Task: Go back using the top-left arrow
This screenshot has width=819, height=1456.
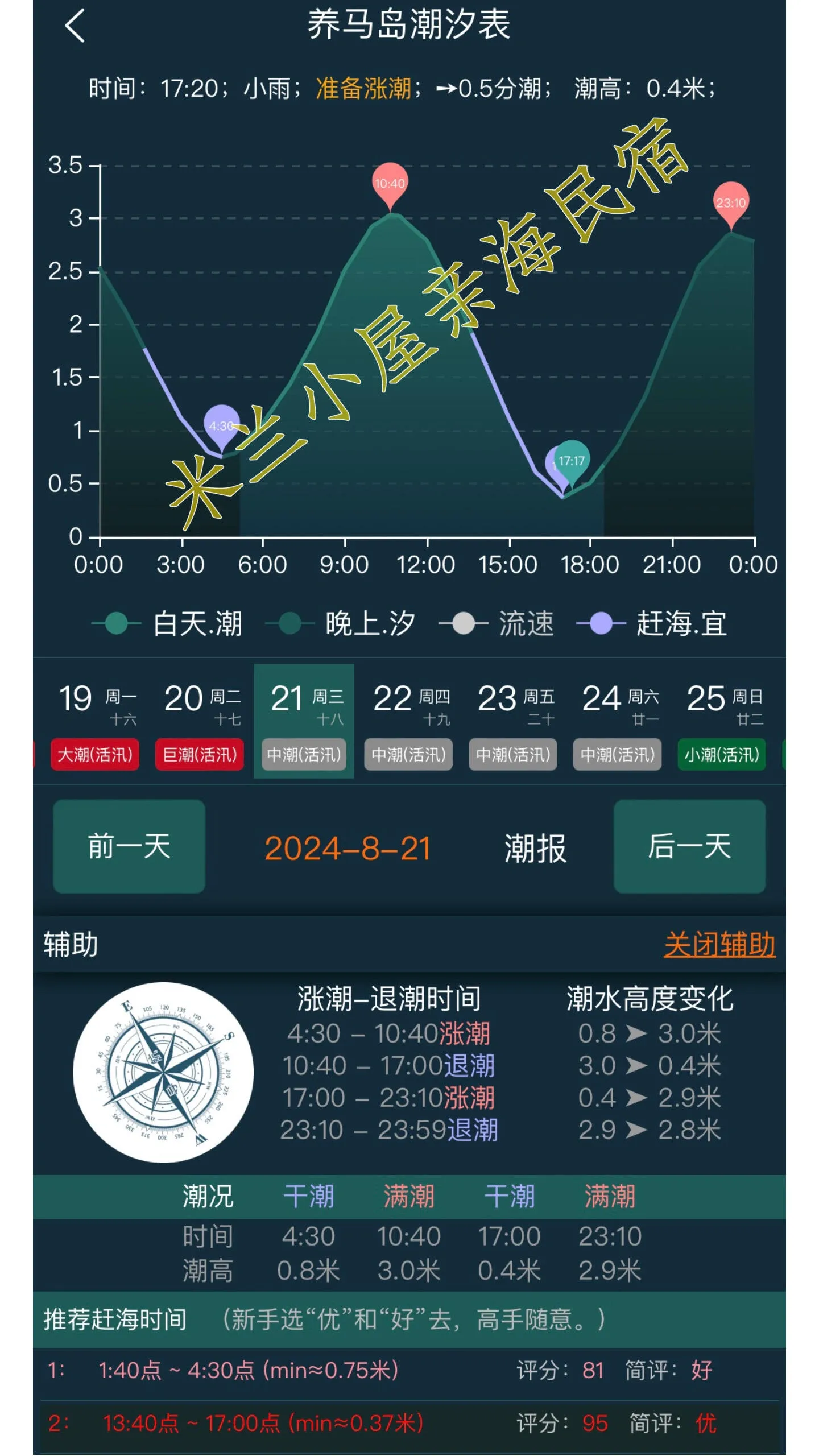Action: coord(75,26)
